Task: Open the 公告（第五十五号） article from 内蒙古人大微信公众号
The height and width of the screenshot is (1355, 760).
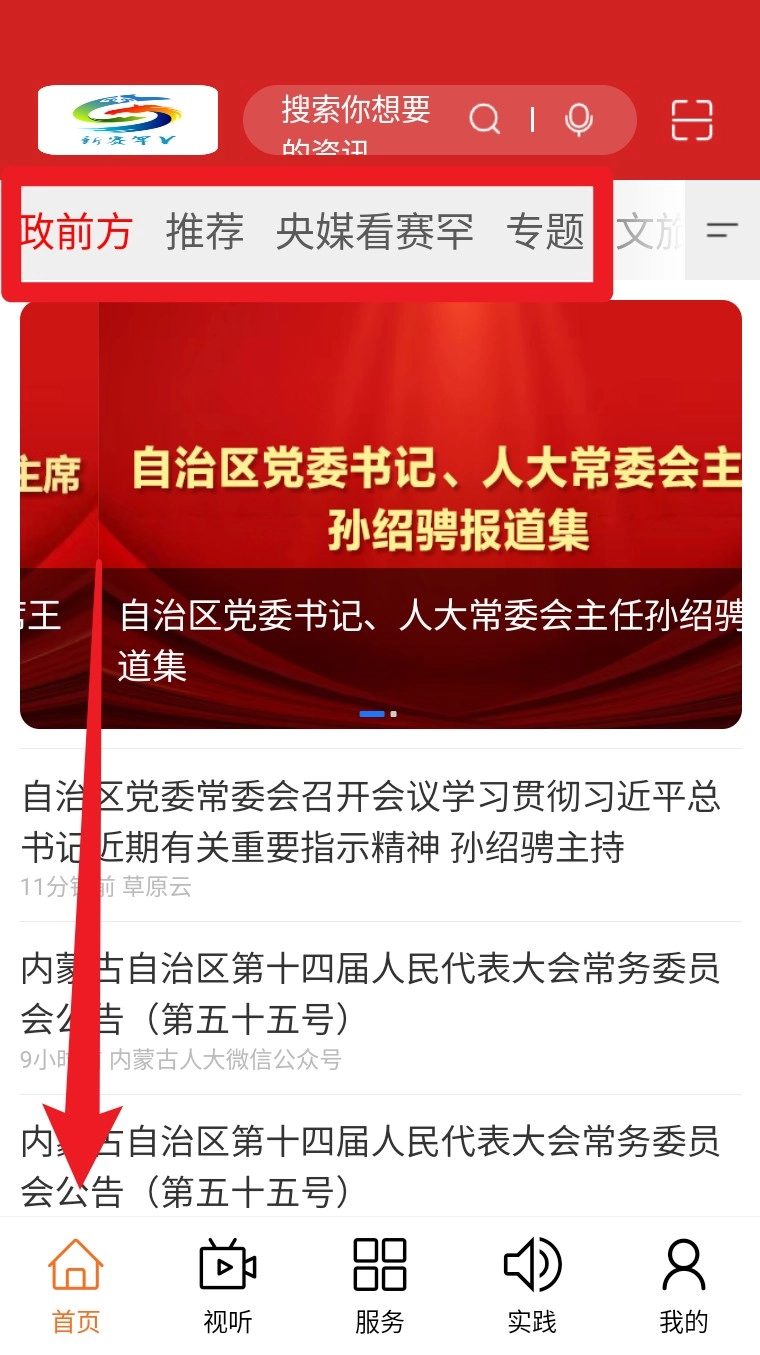Action: [x=371, y=994]
